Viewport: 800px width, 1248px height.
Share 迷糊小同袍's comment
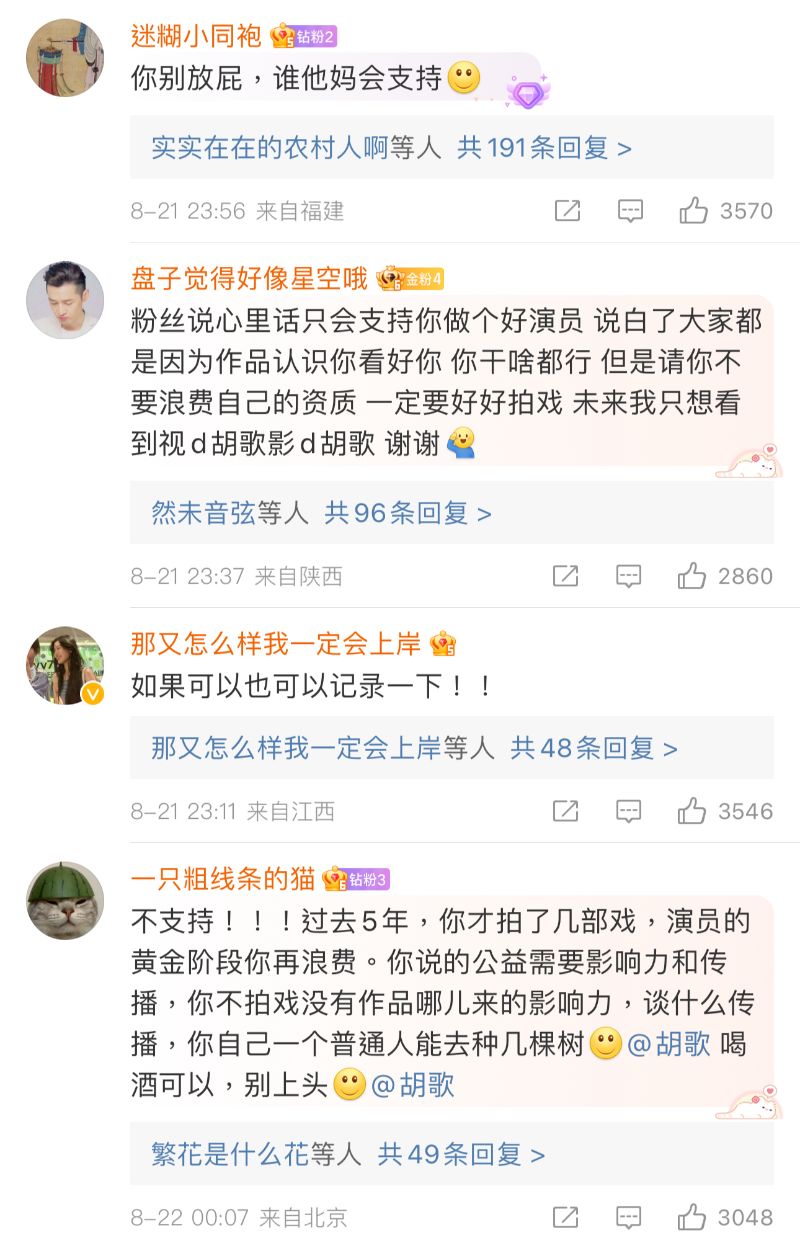tap(567, 211)
